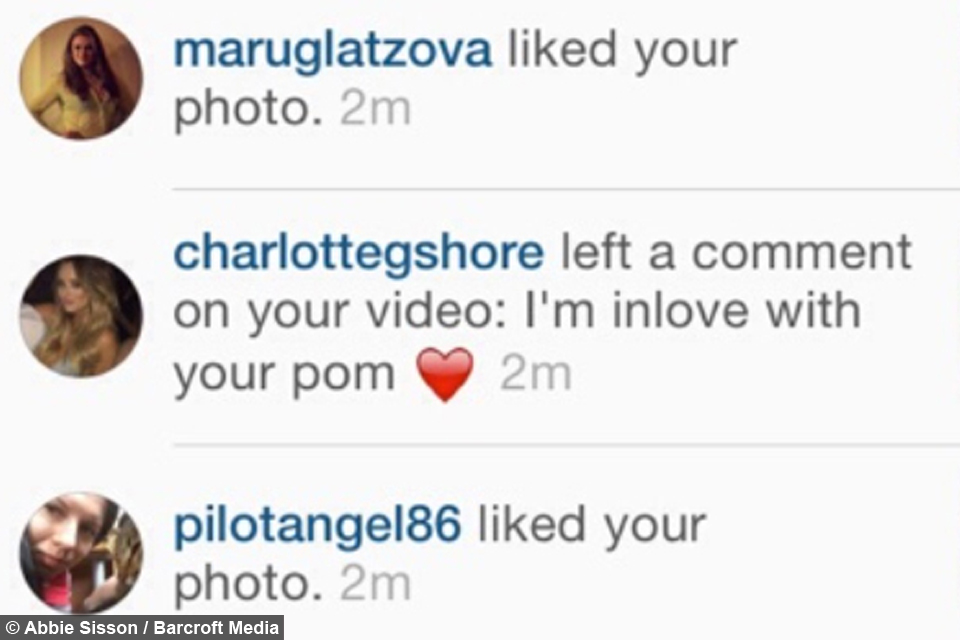The image size is (960, 640).
Task: Open maruglatzova's profile from username link
Action: point(332,51)
